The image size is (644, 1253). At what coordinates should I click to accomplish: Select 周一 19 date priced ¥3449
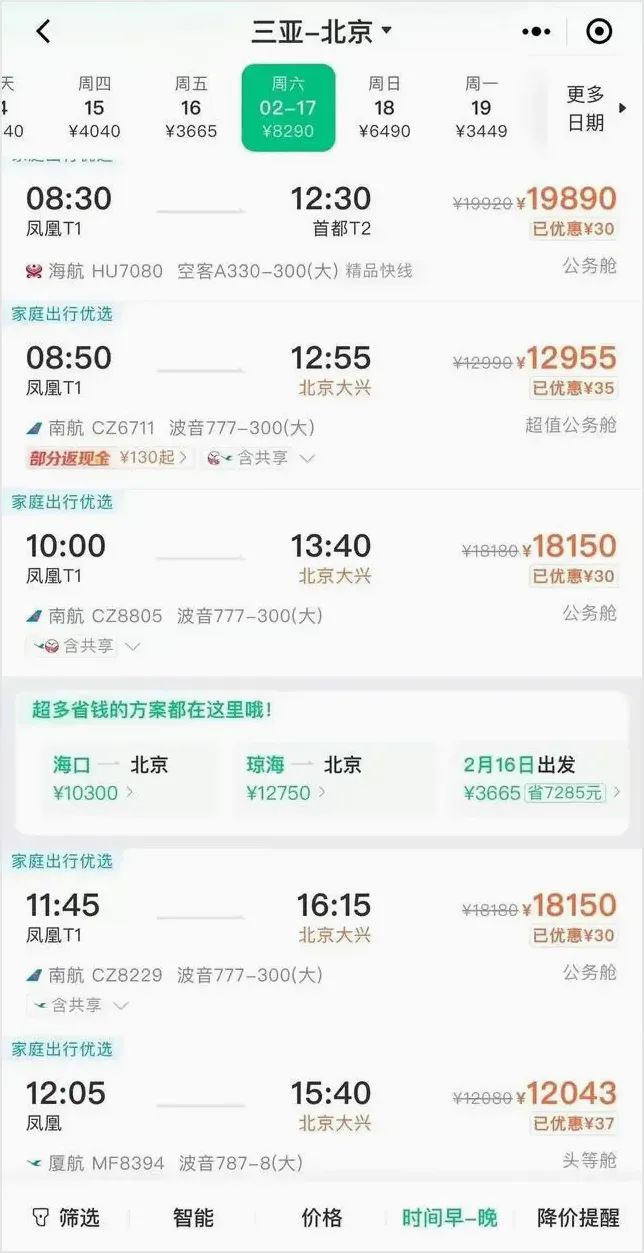(481, 107)
